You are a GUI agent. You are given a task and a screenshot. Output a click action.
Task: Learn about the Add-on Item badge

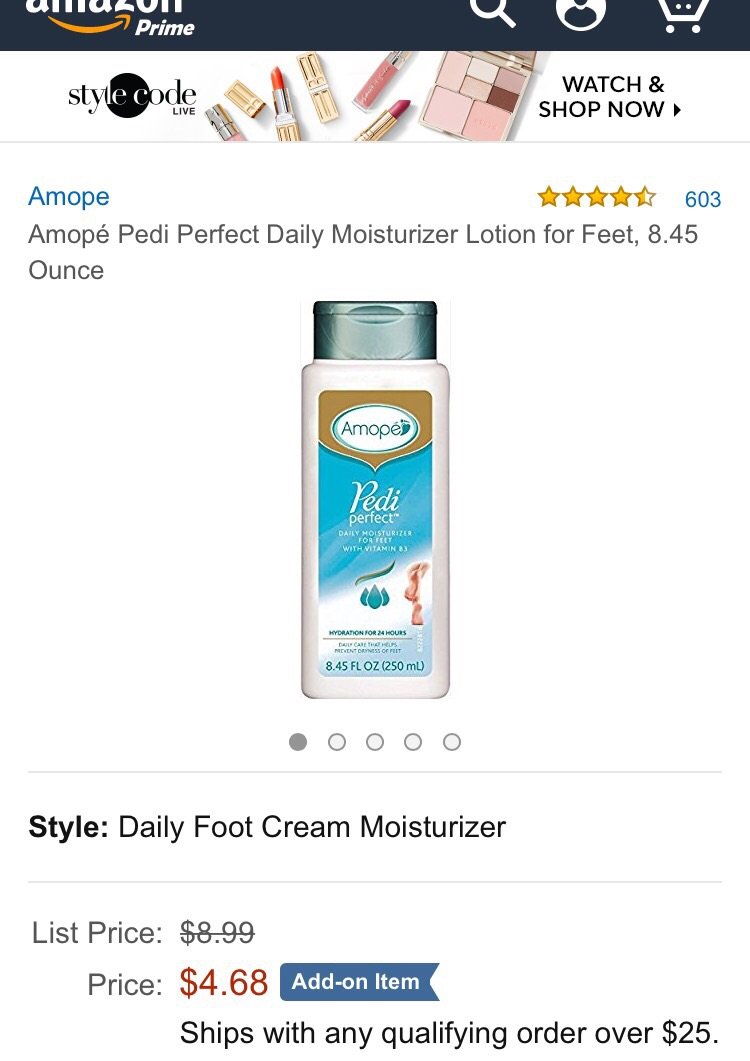(357, 982)
